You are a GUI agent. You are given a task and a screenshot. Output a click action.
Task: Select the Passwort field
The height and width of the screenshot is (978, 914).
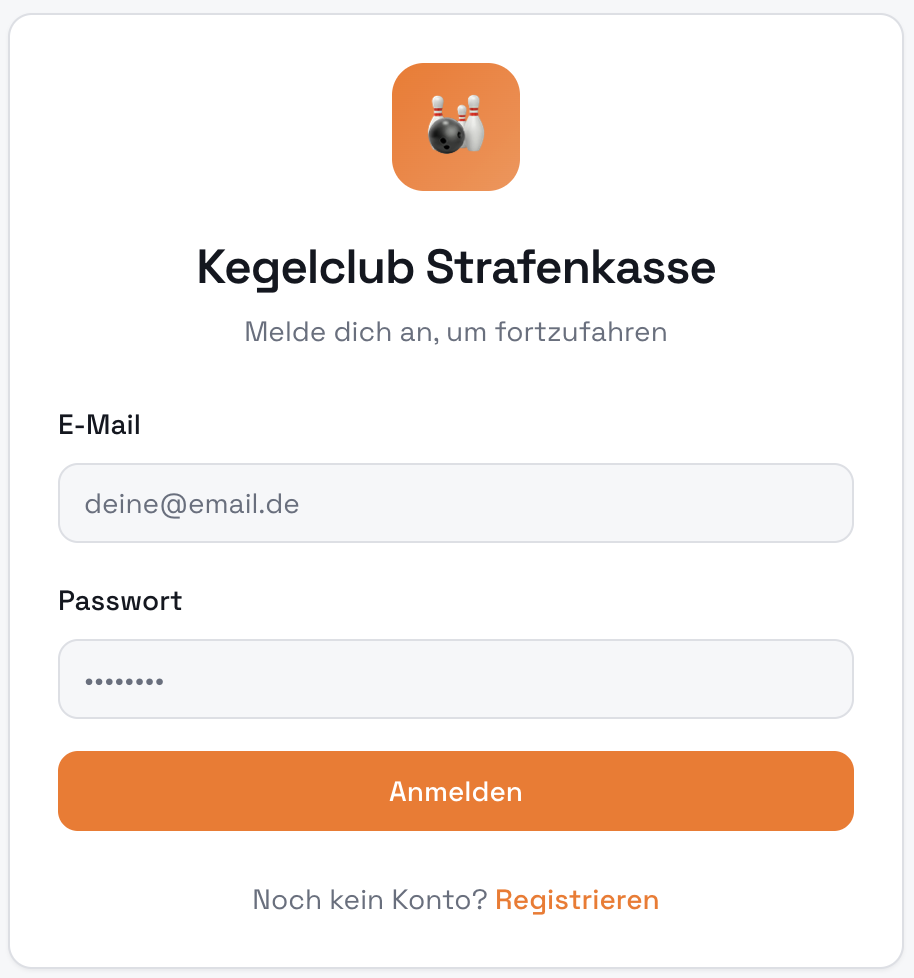455,679
